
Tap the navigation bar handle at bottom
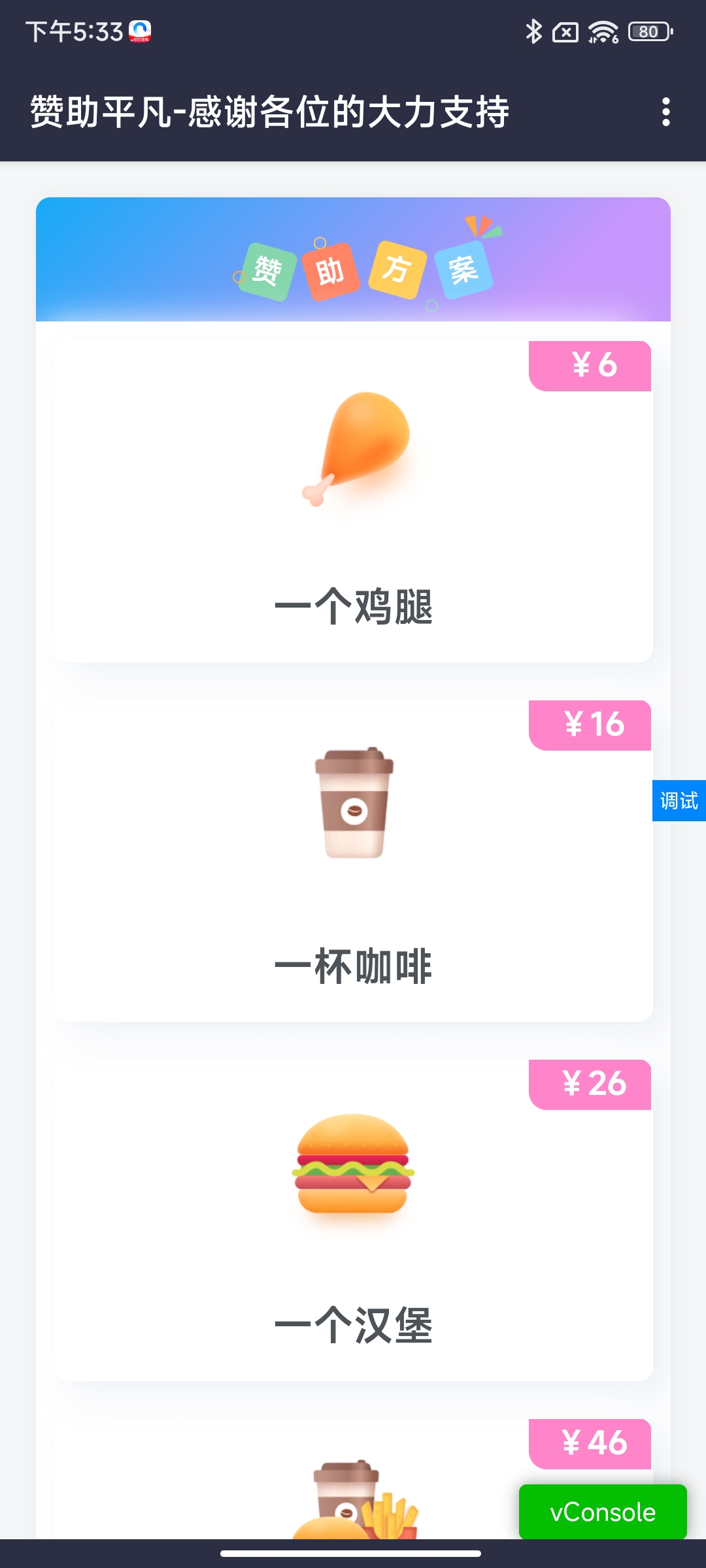pyautogui.click(x=353, y=1554)
